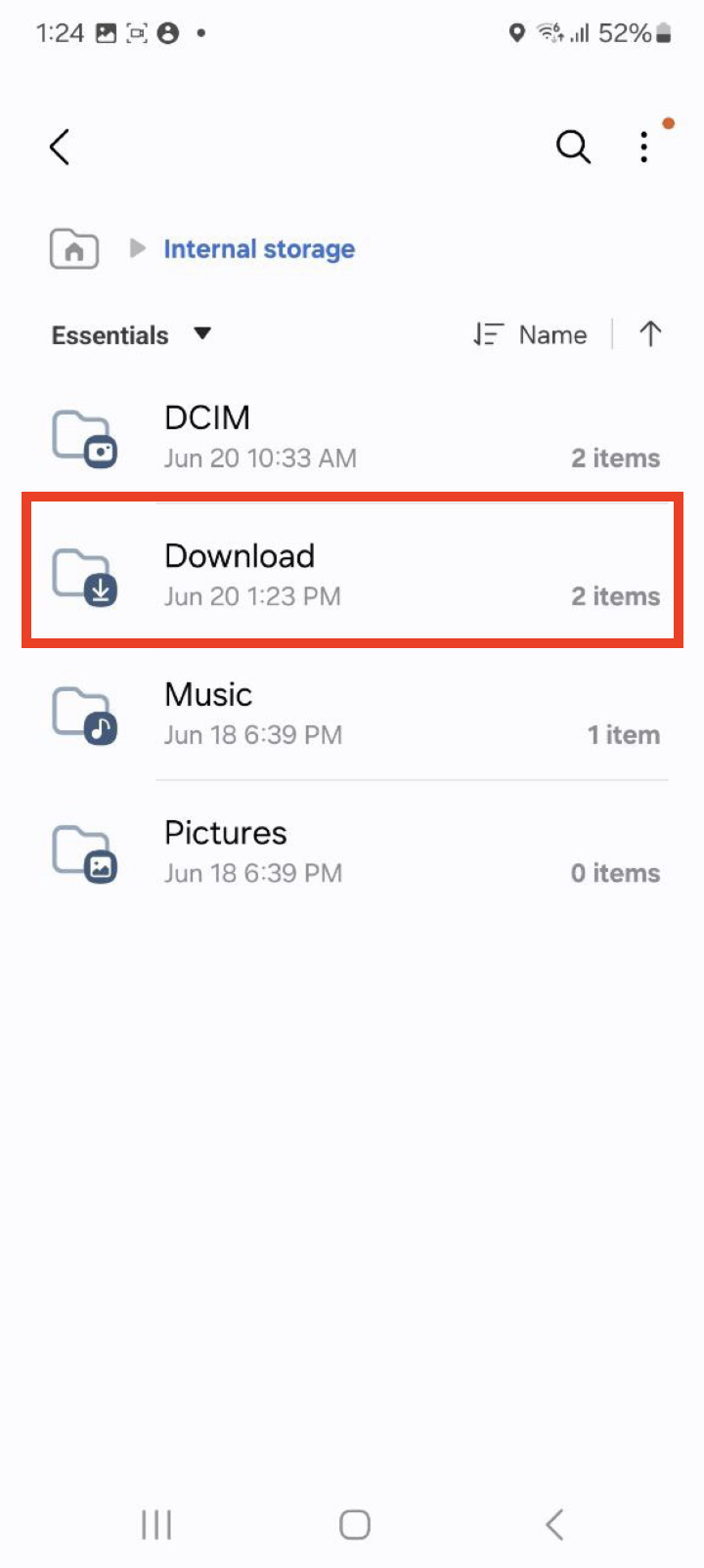This screenshot has height=1568, width=704.
Task: Tap the breadcrumb chevron after home icon
Action: tap(135, 248)
